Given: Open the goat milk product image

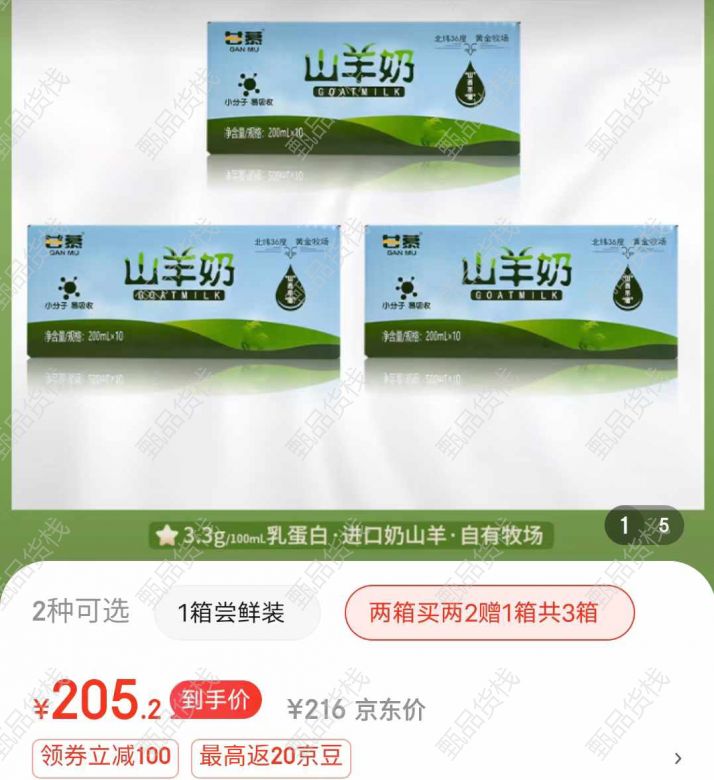Looking at the screenshot, I should (357, 260).
